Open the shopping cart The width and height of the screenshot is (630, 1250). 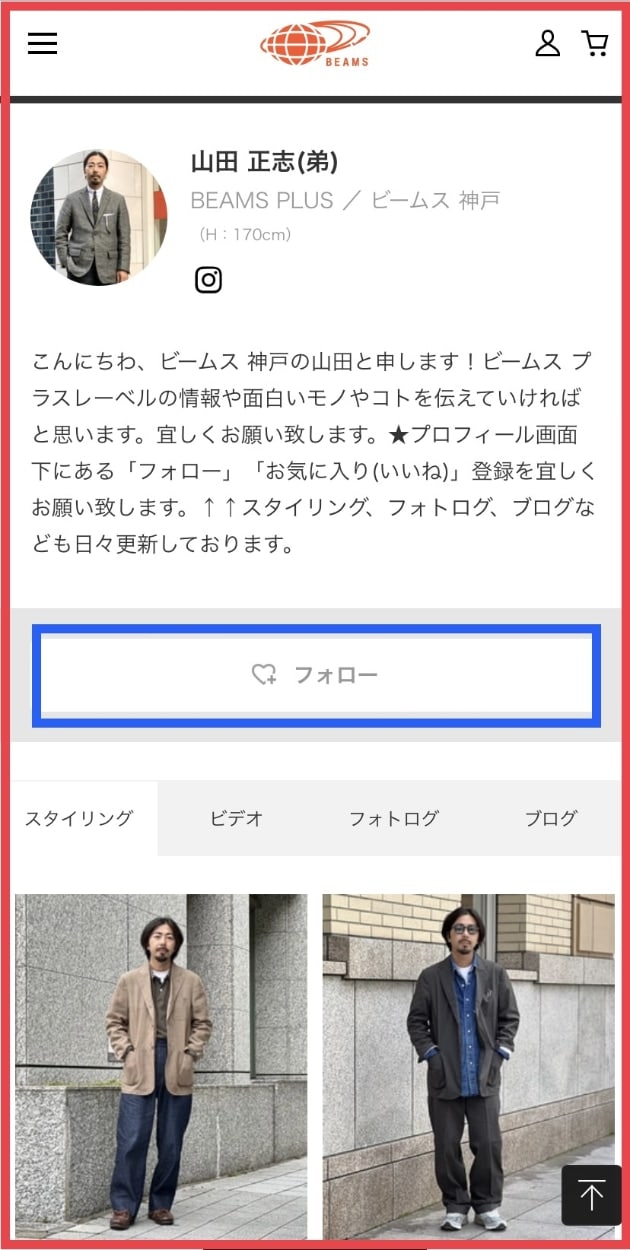tap(595, 43)
